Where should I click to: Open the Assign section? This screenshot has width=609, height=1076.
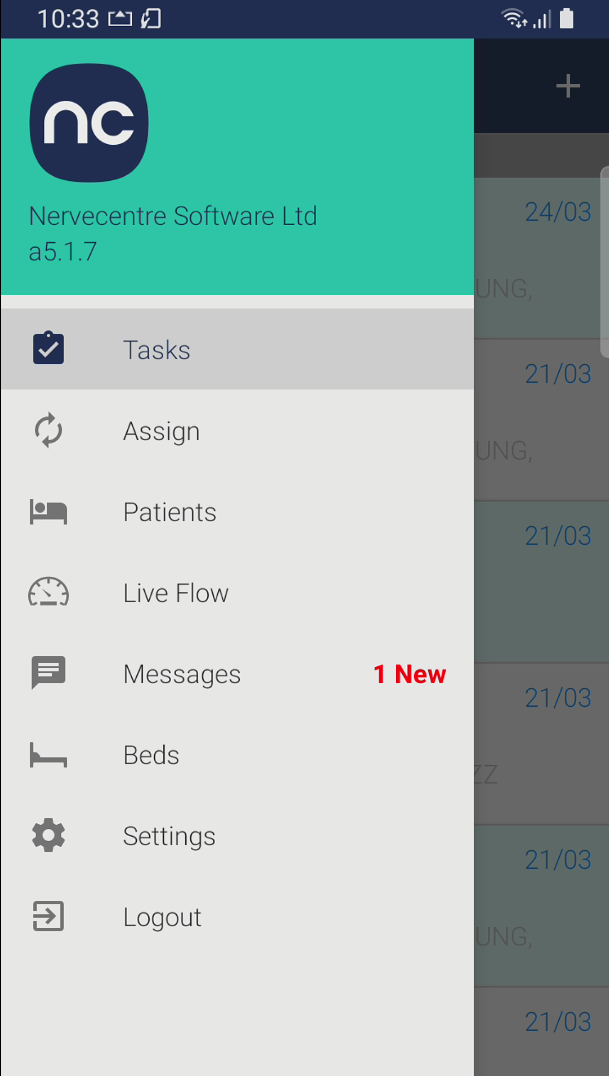pos(237,431)
